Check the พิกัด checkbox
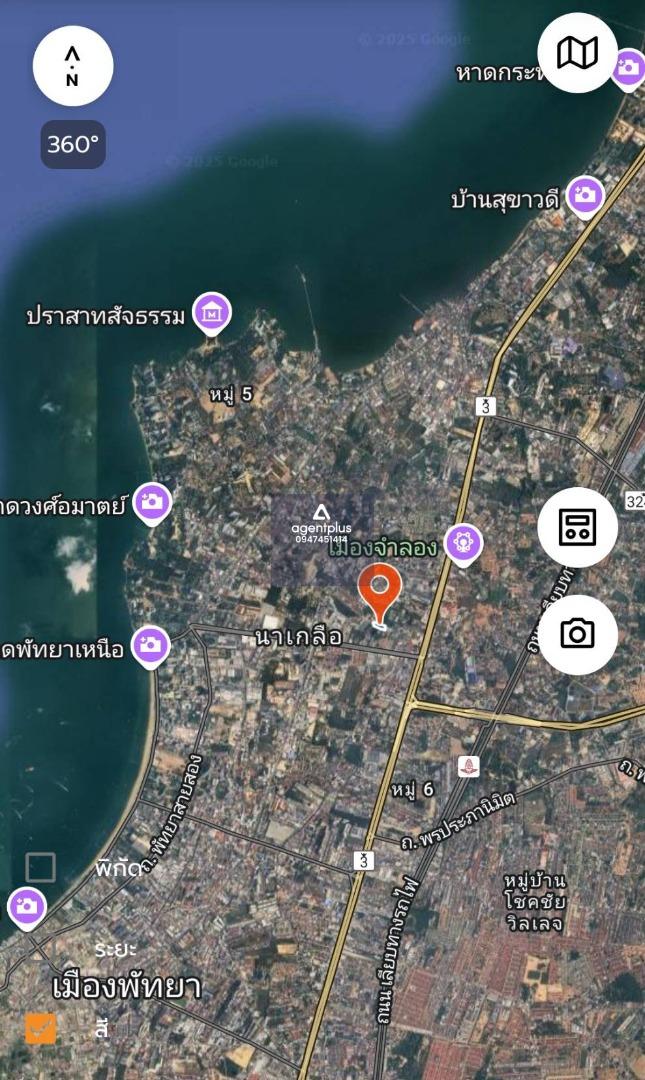The width and height of the screenshot is (645, 1080). [41, 867]
